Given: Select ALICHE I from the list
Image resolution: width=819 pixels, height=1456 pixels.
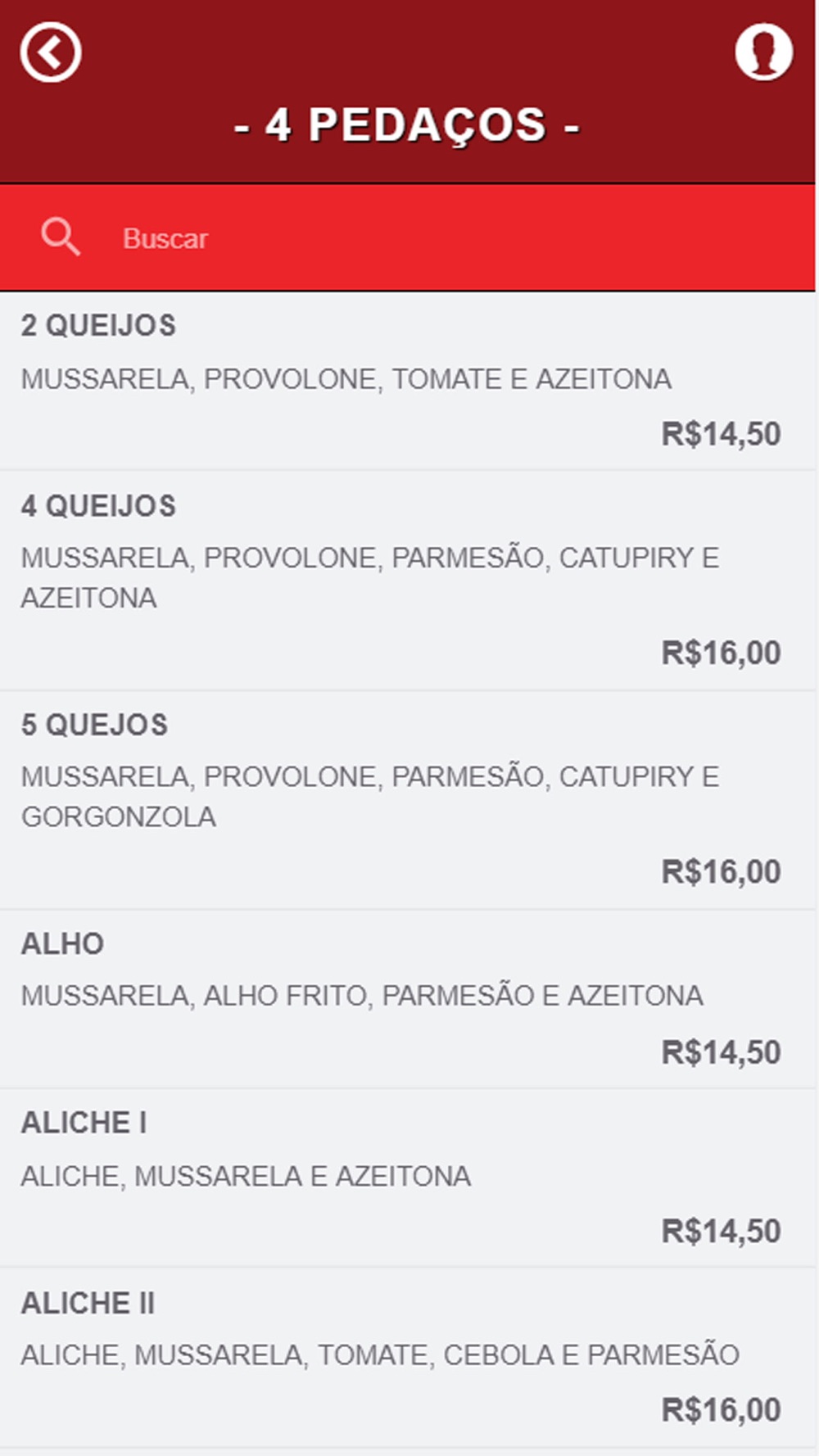Looking at the screenshot, I should point(408,1178).
